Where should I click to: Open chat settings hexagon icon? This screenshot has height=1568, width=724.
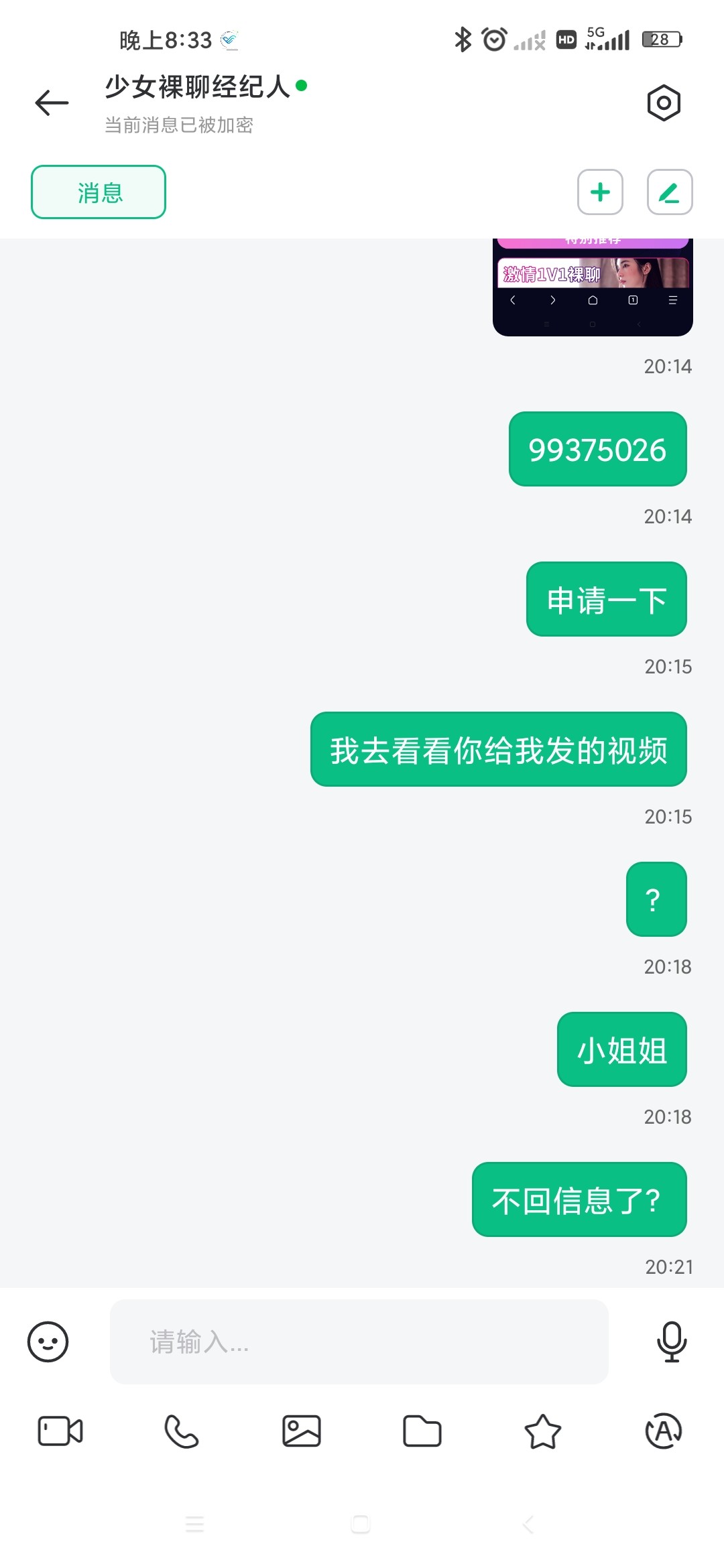pos(664,103)
